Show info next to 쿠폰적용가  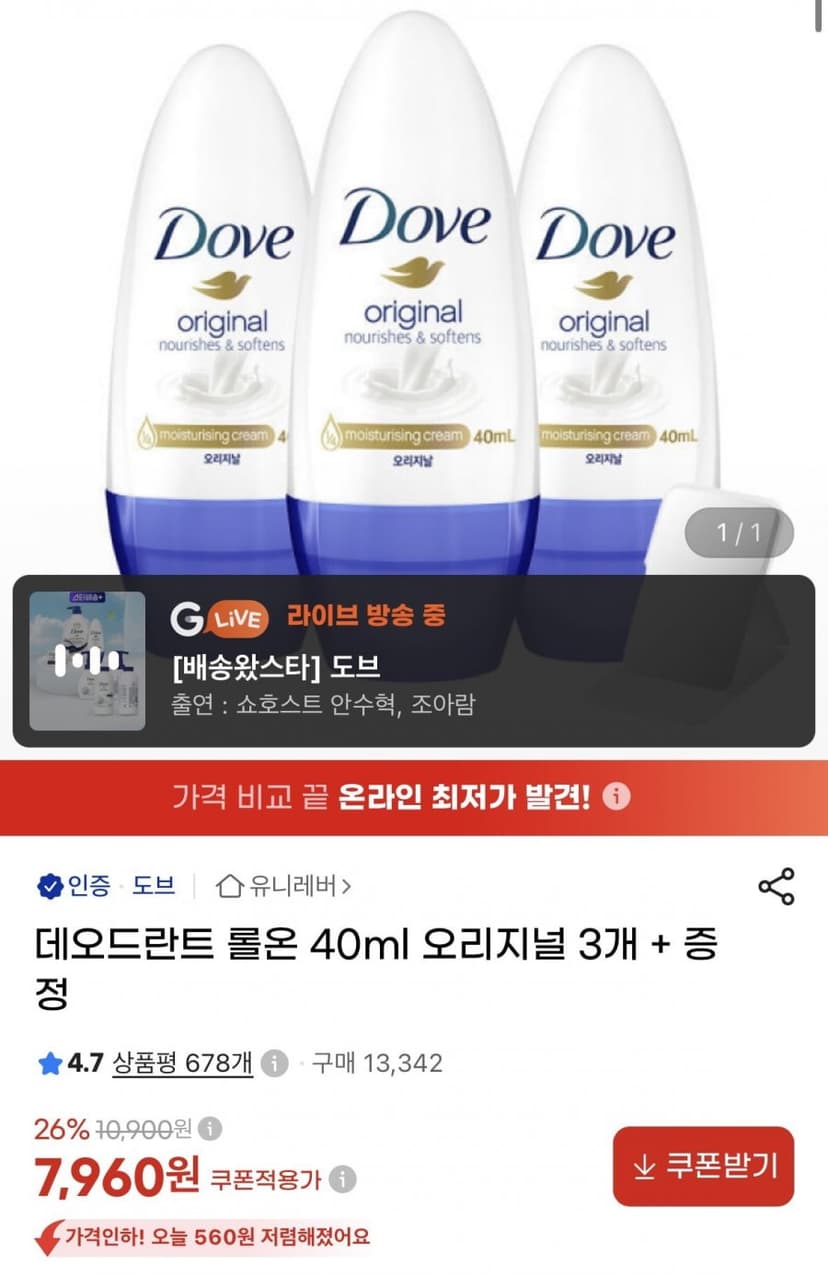point(343,1179)
